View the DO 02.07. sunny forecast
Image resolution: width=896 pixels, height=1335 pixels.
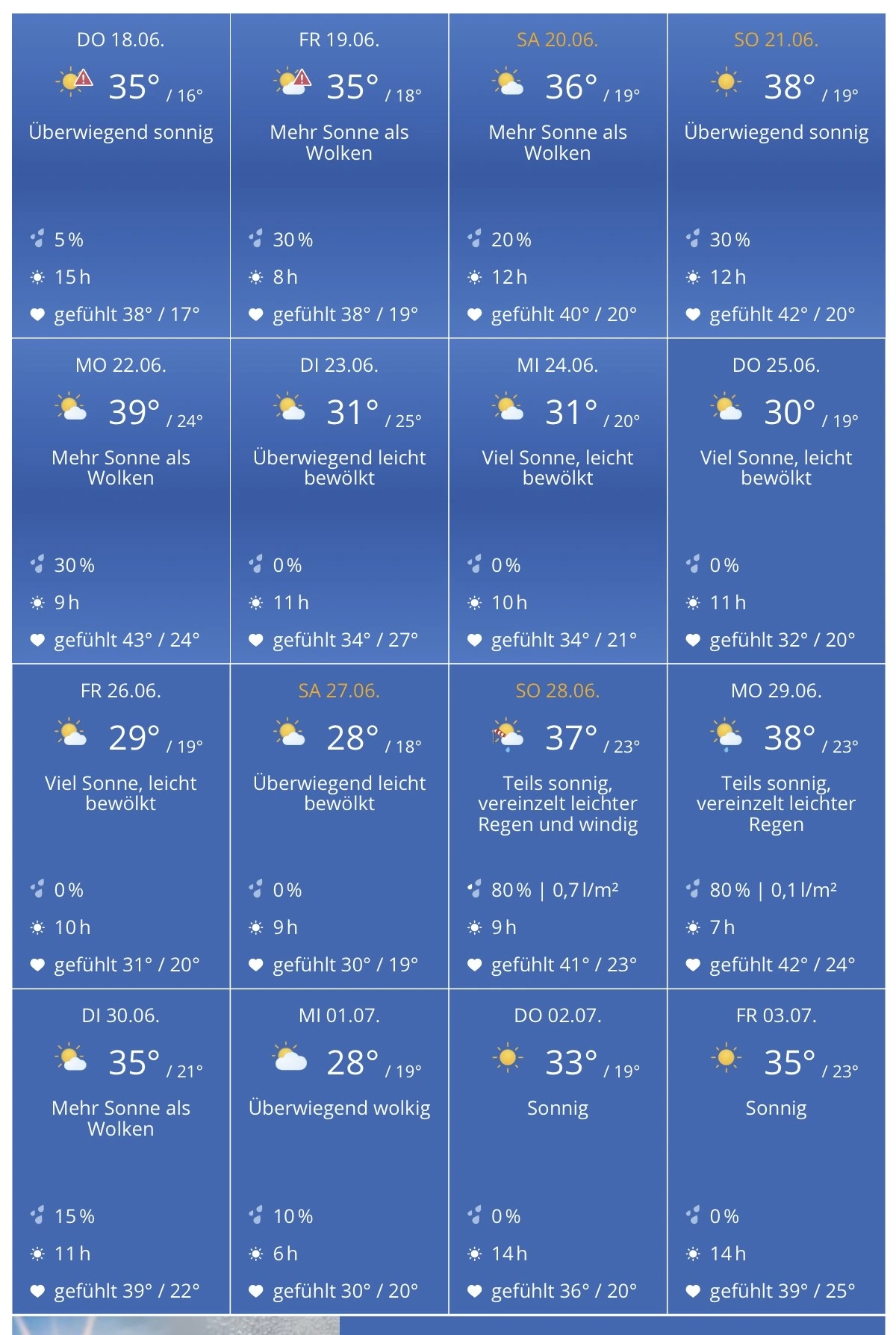558,1151
